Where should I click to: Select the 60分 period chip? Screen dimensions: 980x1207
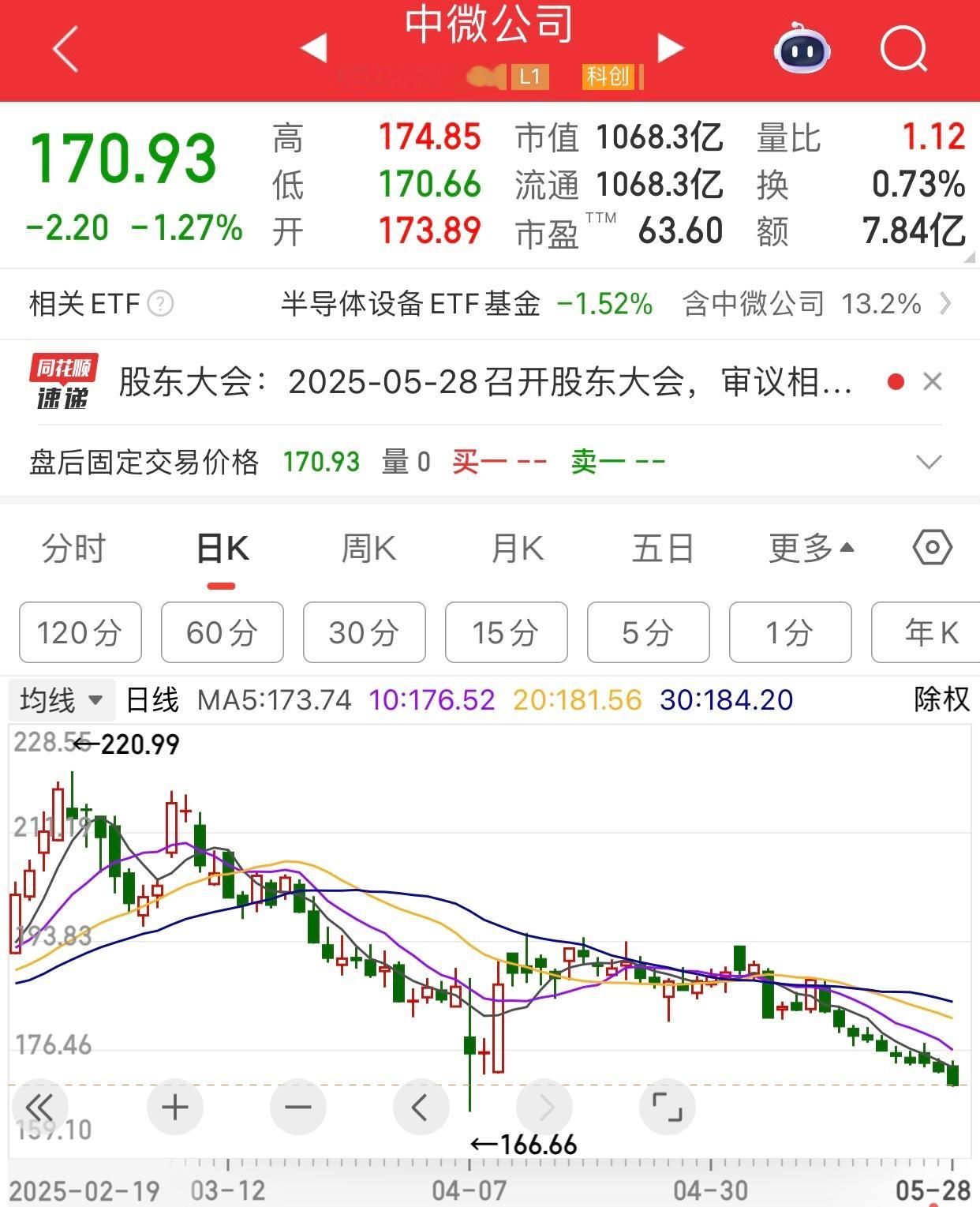[222, 632]
